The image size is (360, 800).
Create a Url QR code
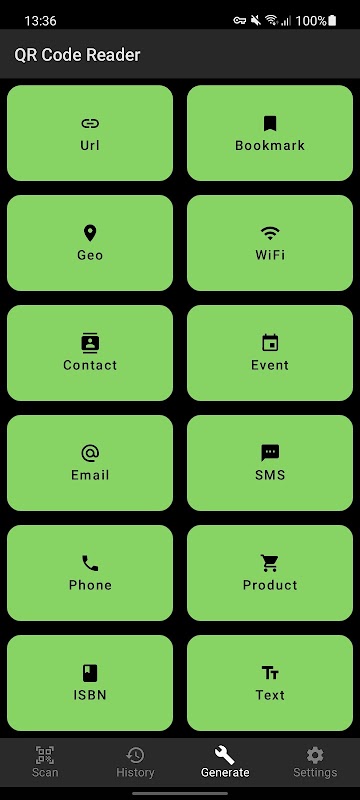coord(90,133)
